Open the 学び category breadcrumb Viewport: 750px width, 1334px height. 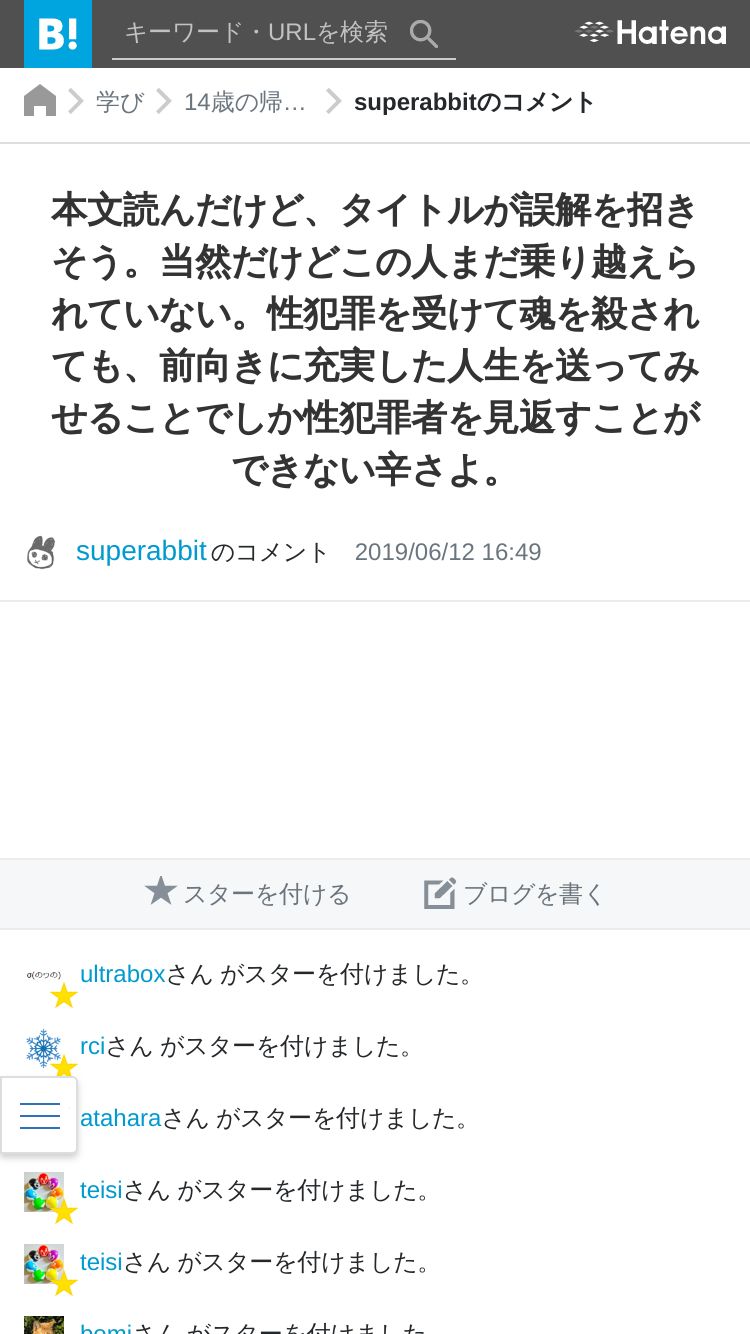(x=120, y=102)
